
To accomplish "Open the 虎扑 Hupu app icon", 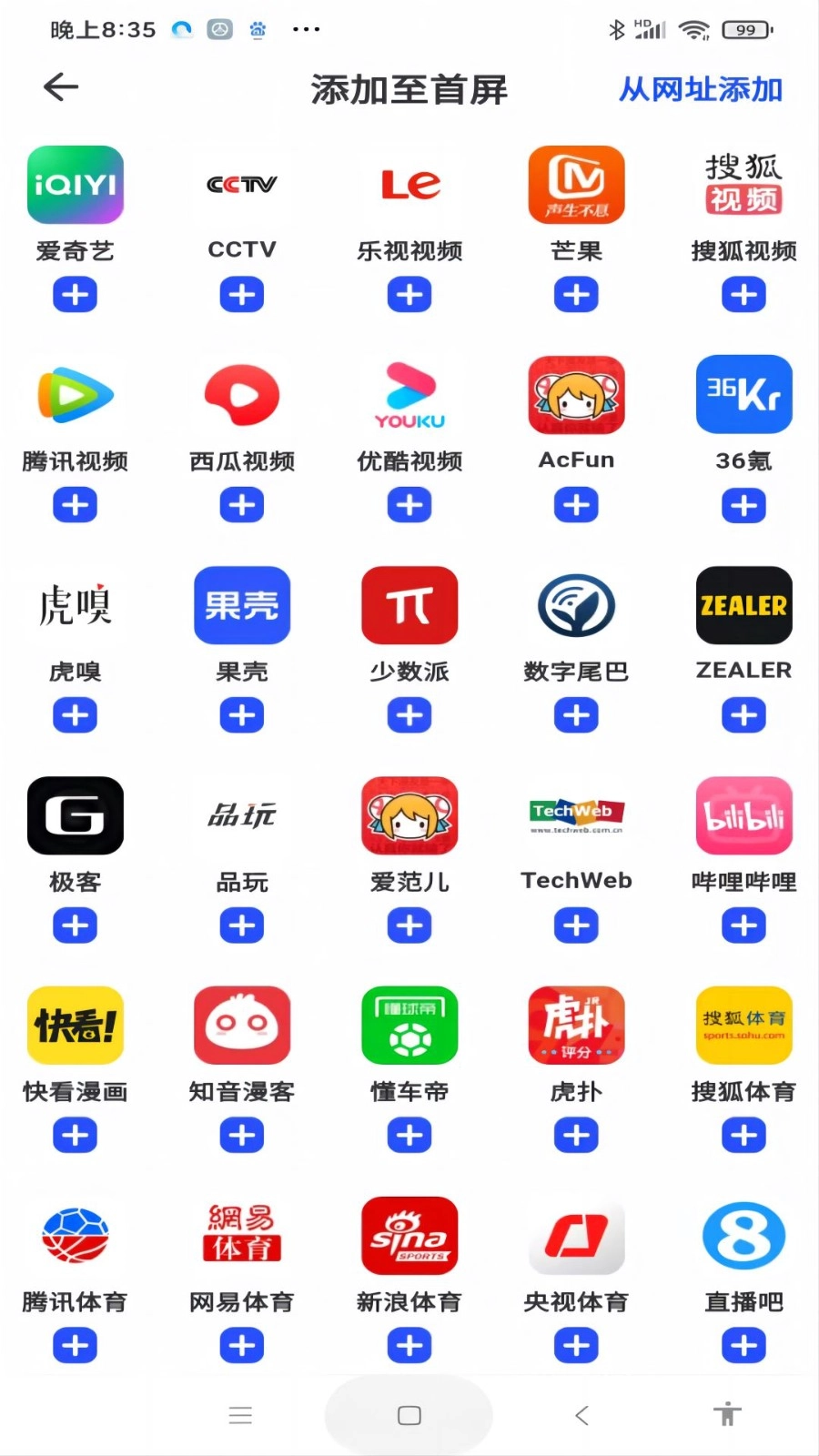I will click(x=576, y=1026).
